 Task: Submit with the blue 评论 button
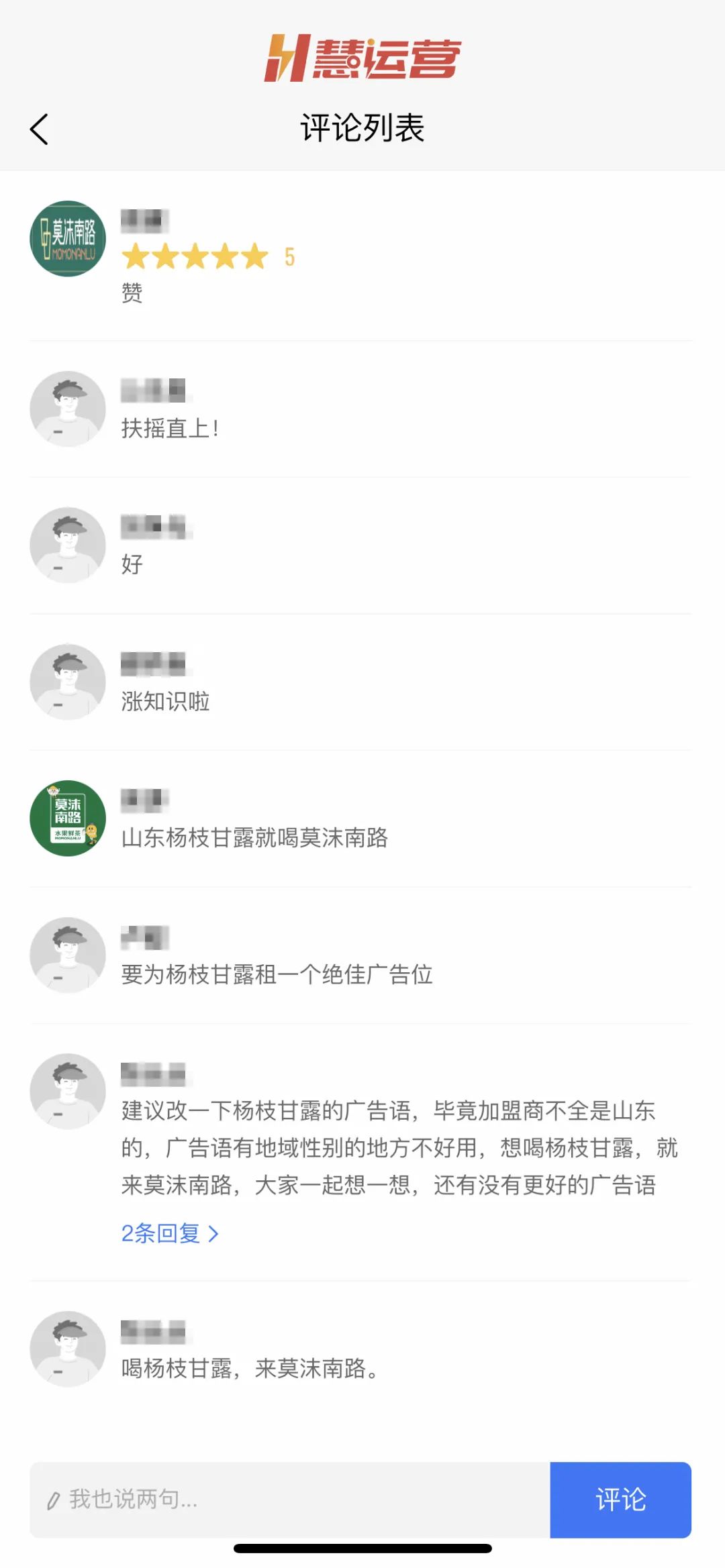(621, 1500)
